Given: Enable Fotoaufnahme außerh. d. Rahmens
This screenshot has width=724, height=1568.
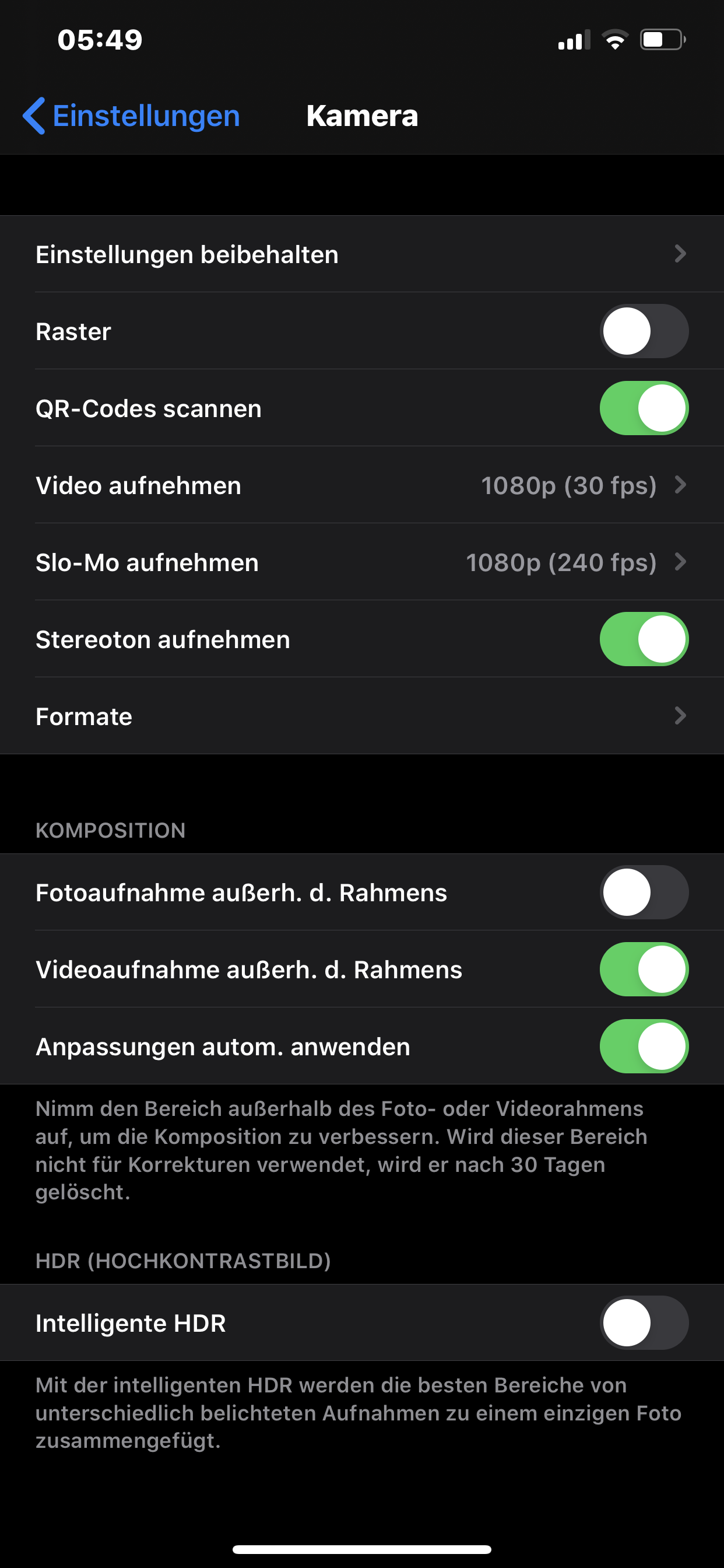Looking at the screenshot, I should click(x=644, y=892).
